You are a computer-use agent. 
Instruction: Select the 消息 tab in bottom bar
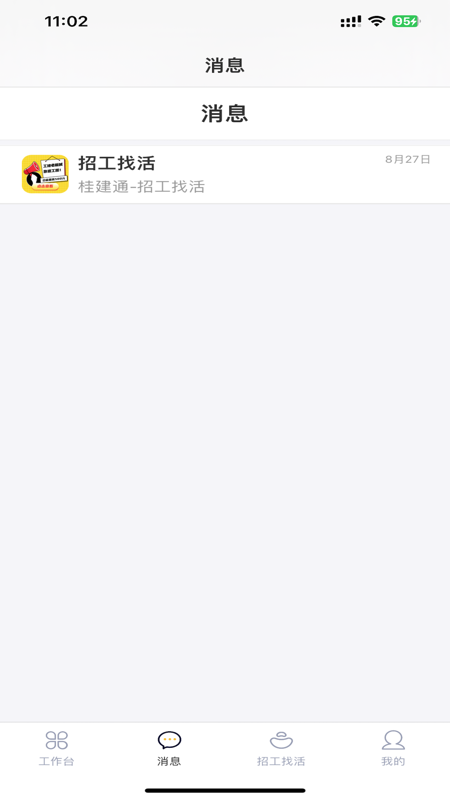(x=169, y=748)
